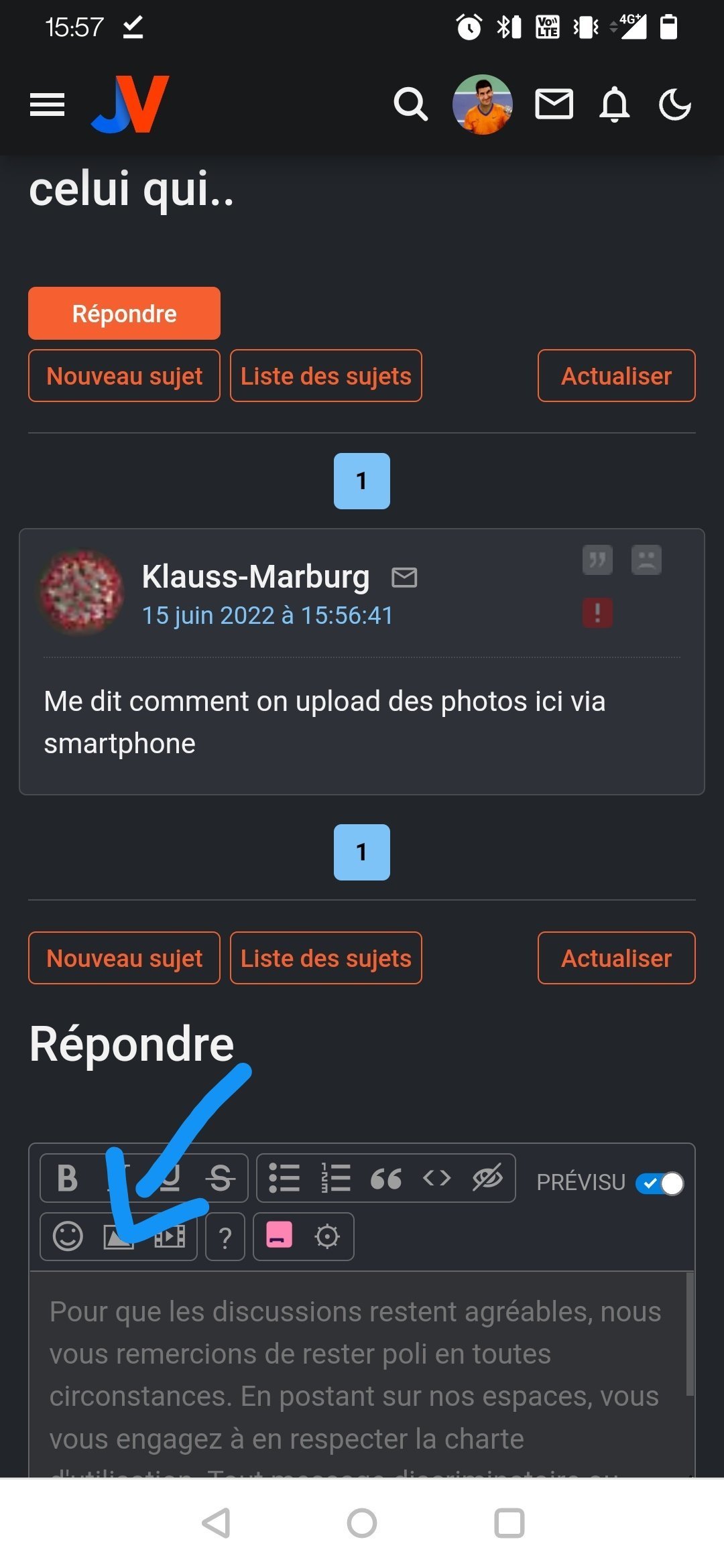This screenshot has height=1568, width=724.
Task: Disable the PRÉVISU preview switch
Action: (x=660, y=1183)
